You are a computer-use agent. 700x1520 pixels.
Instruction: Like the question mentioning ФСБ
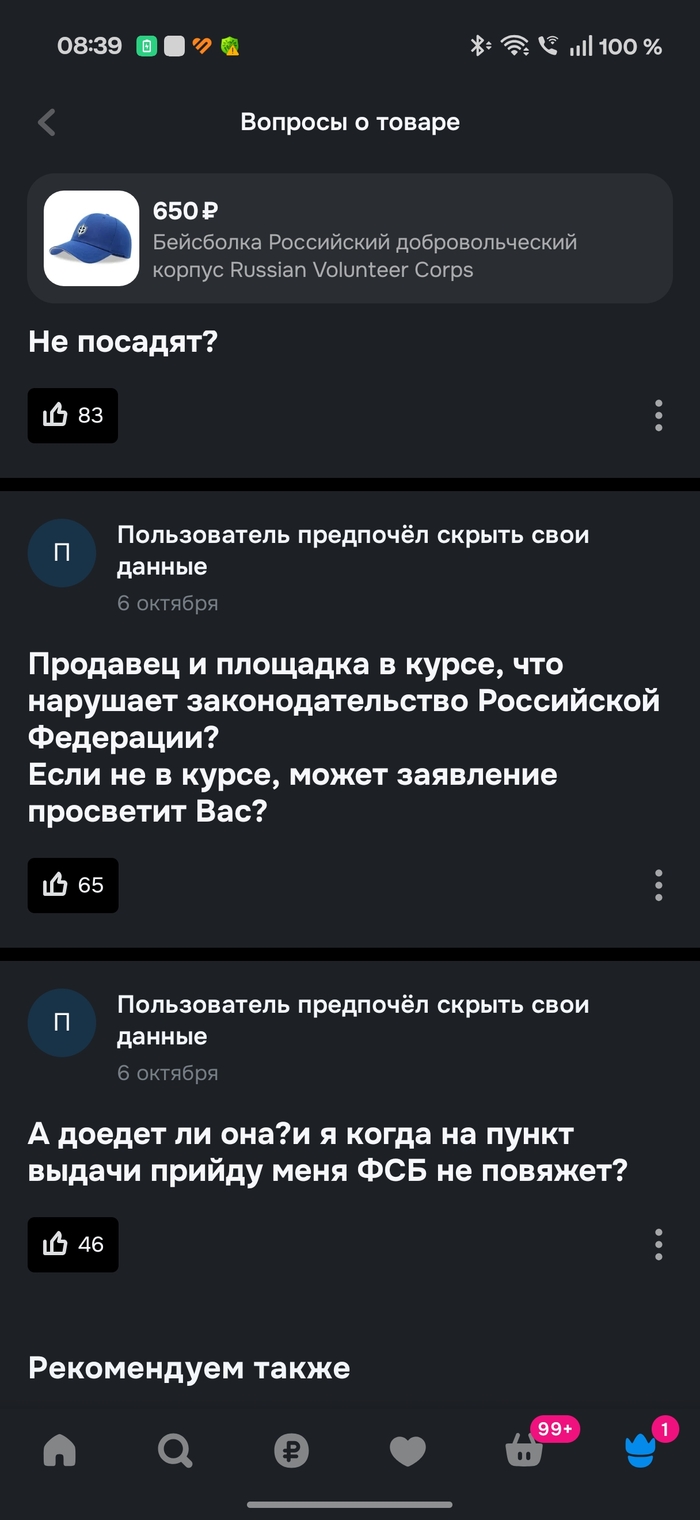[72, 1244]
